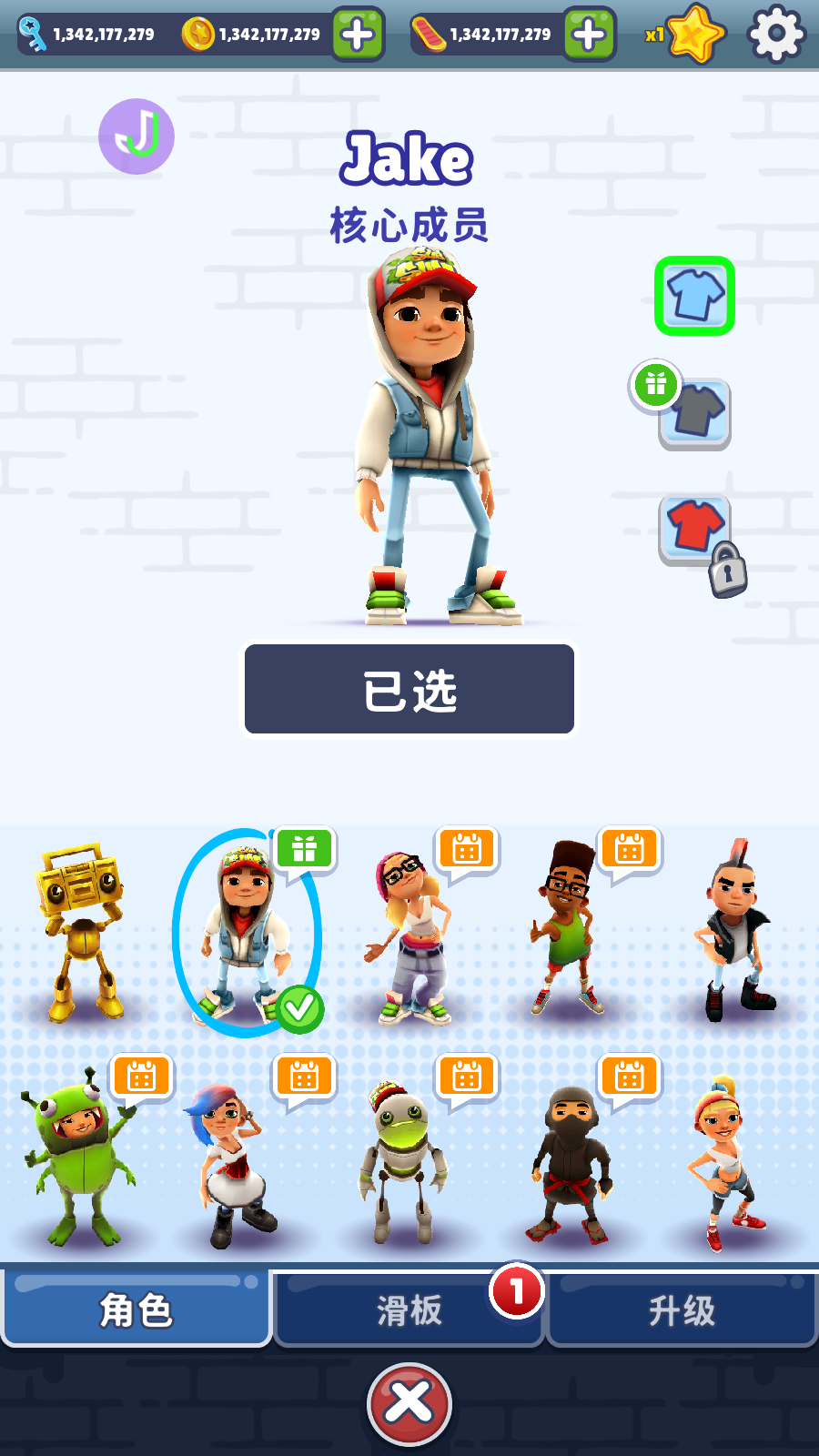Add more hoverboards with the plus button
819x1456 pixels.
pyautogui.click(x=589, y=35)
